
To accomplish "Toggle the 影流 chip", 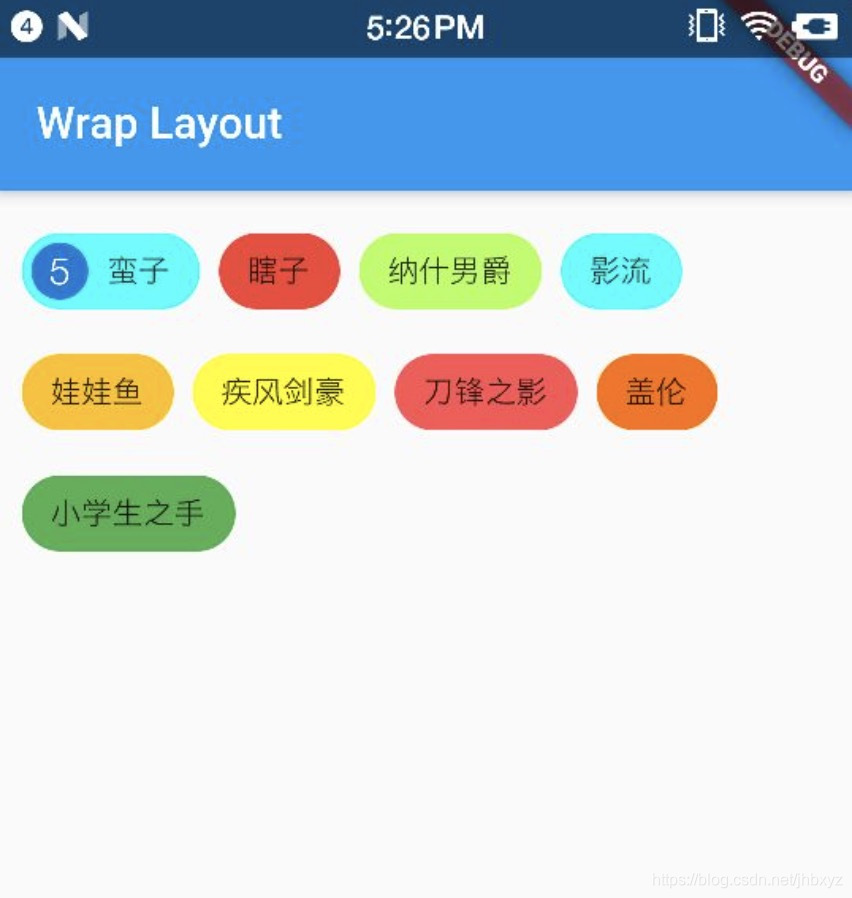I will 622,270.
